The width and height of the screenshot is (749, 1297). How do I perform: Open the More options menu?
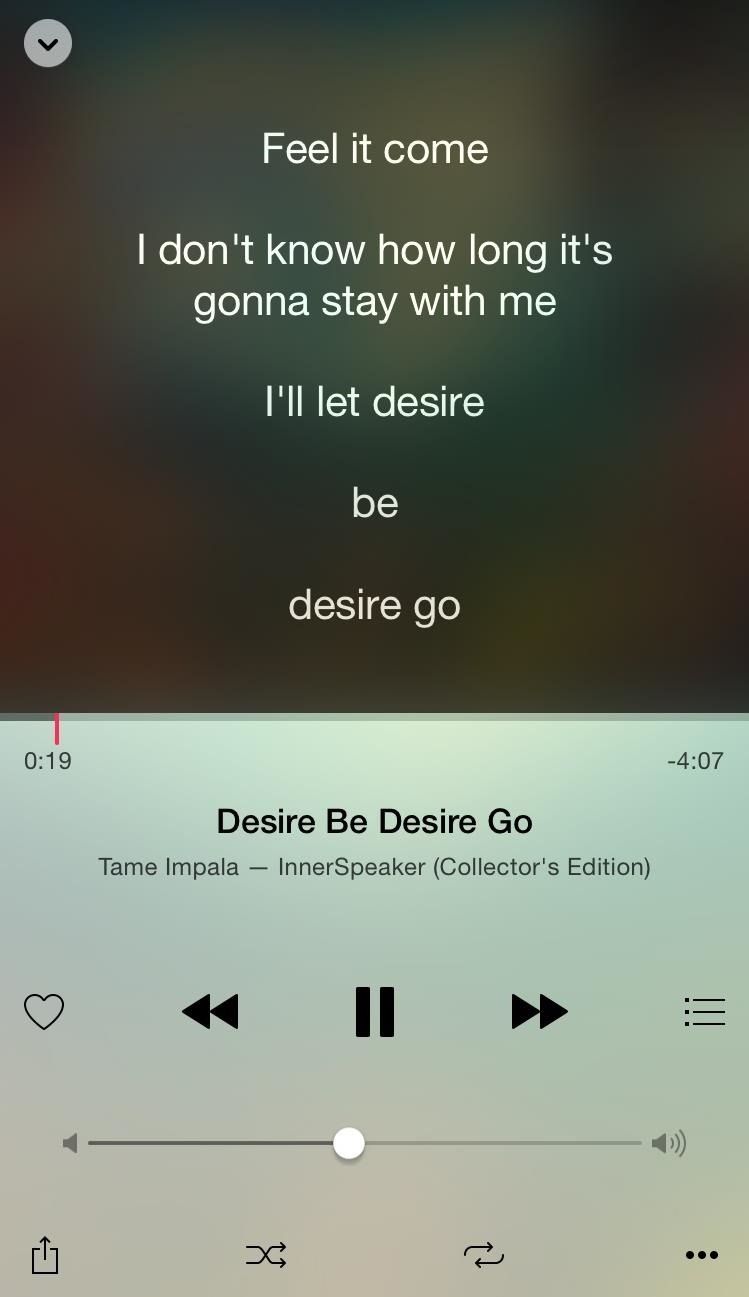tap(702, 1254)
